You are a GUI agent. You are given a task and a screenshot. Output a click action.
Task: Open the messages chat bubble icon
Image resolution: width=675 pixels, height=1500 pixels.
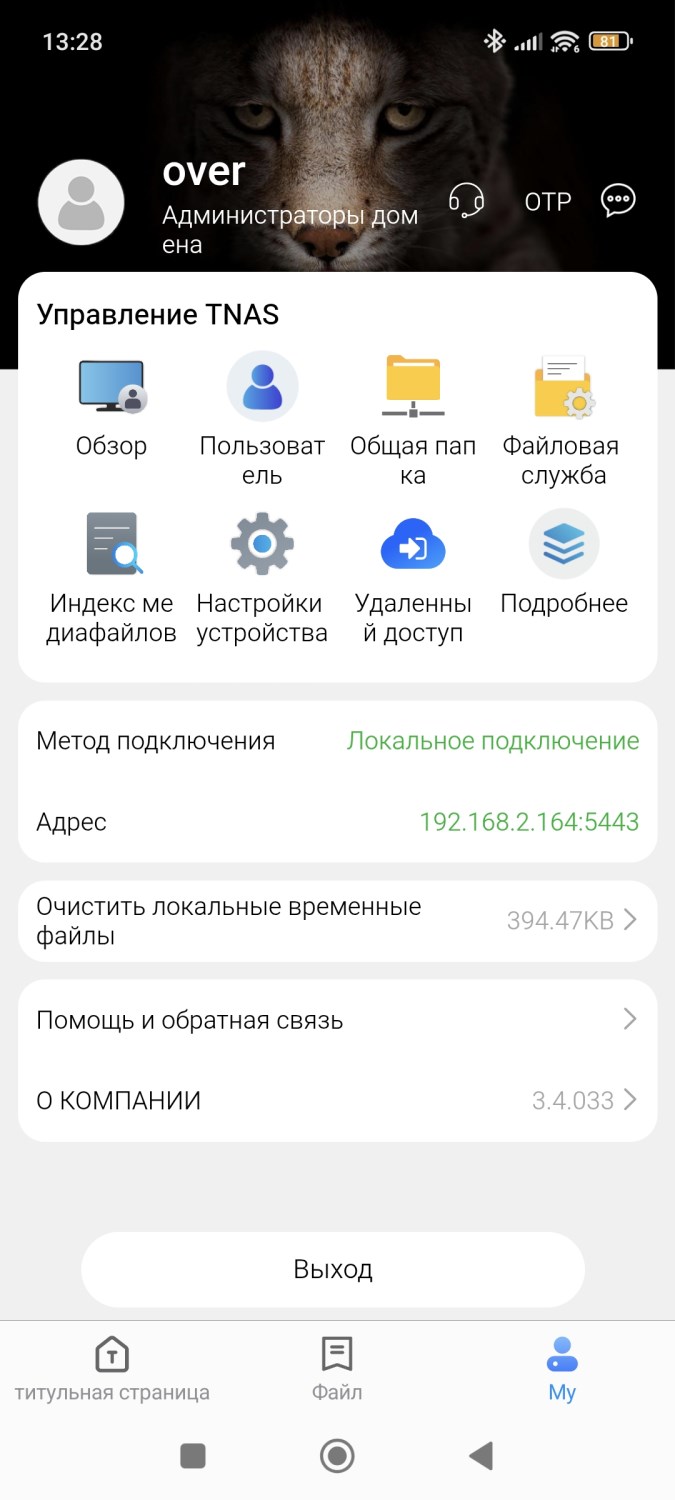pyautogui.click(x=618, y=200)
